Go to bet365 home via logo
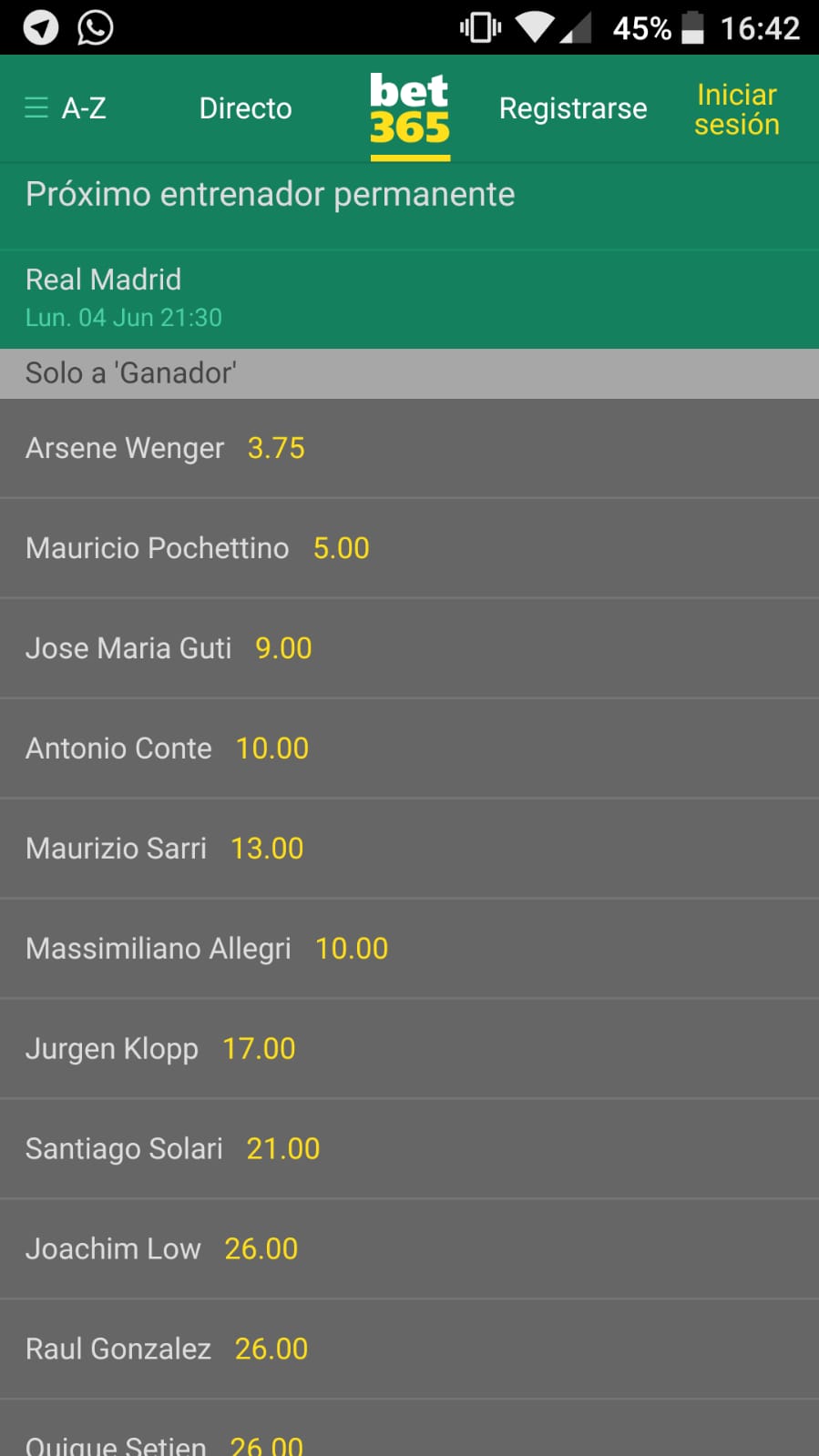The height and width of the screenshot is (1456, 819). [x=410, y=108]
